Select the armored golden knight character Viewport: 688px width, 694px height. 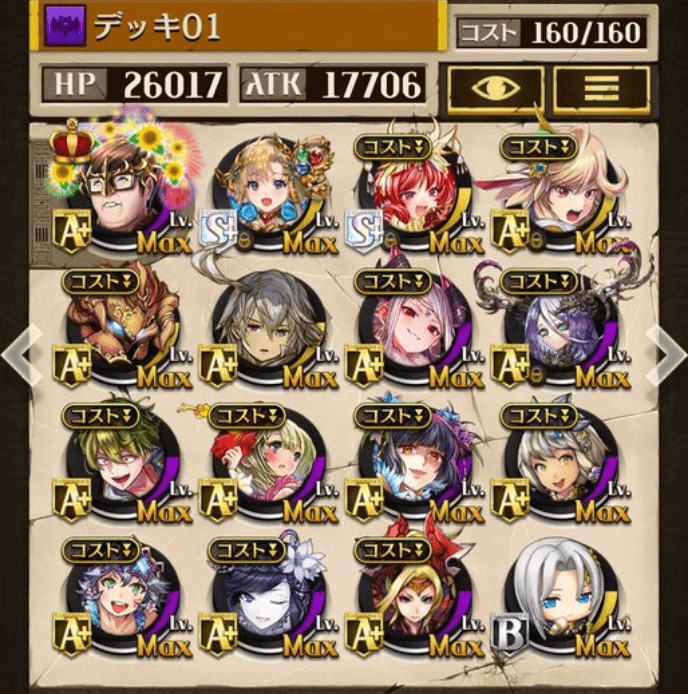point(122,328)
